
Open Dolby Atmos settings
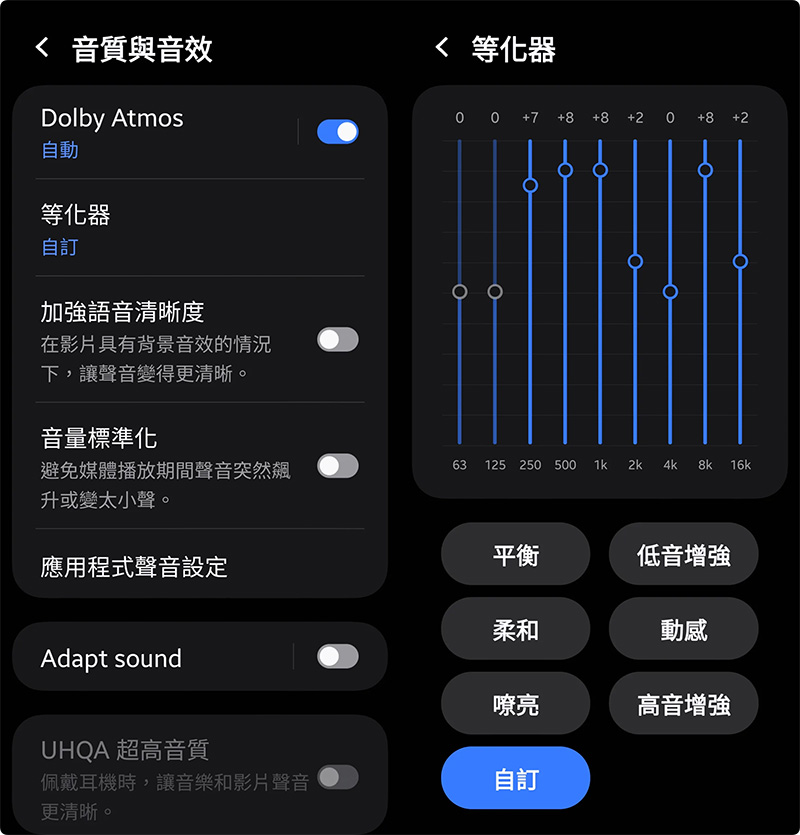[x=150, y=132]
